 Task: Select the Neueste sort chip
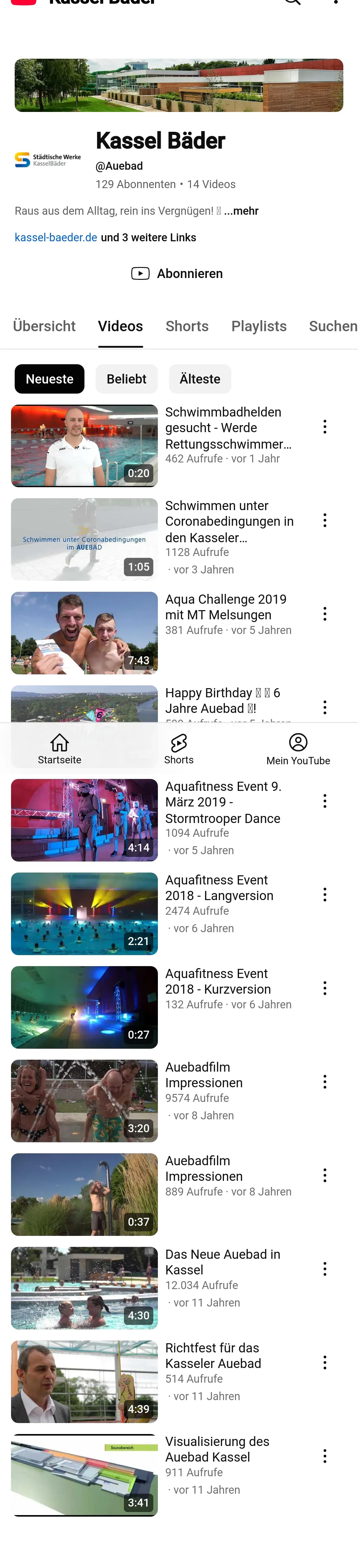49,379
